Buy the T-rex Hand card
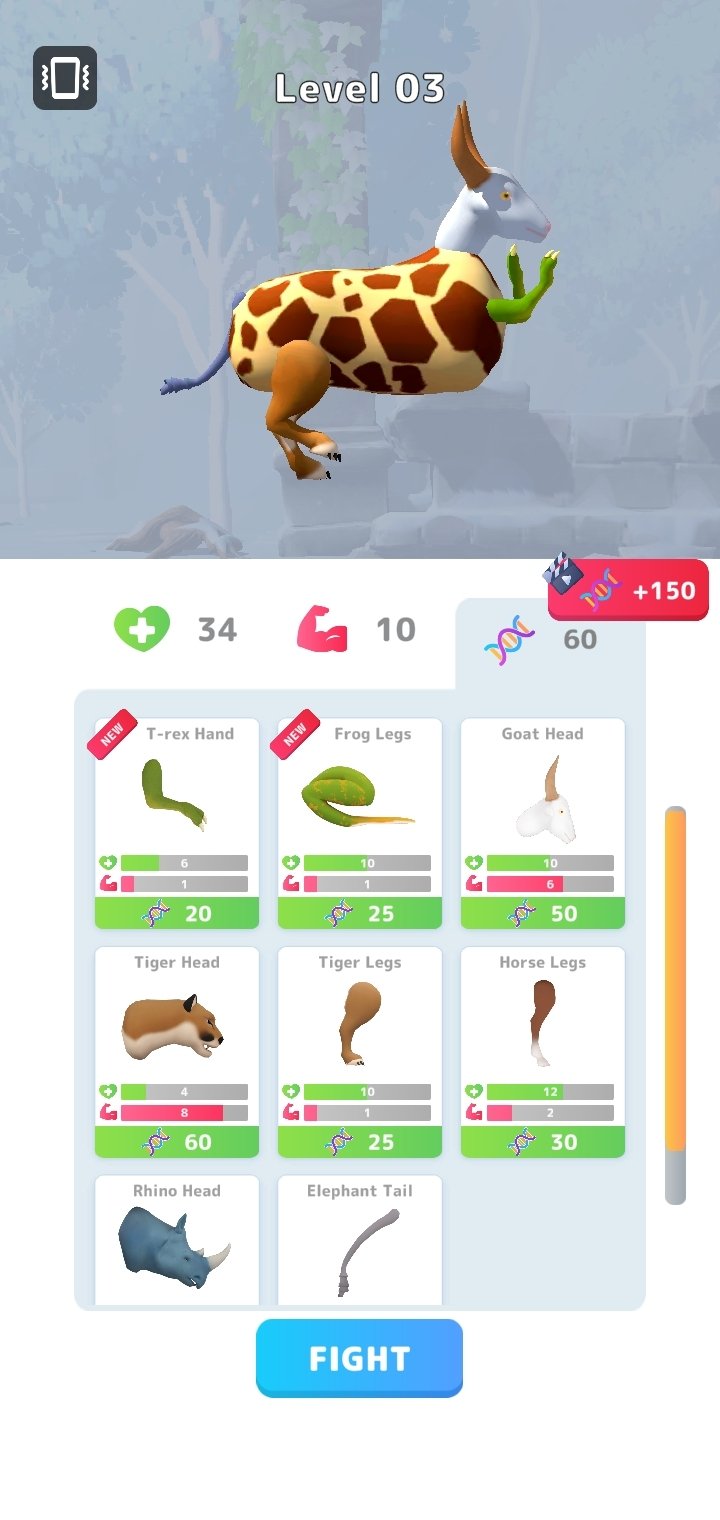This screenshot has height=1520, width=720. pyautogui.click(x=177, y=824)
